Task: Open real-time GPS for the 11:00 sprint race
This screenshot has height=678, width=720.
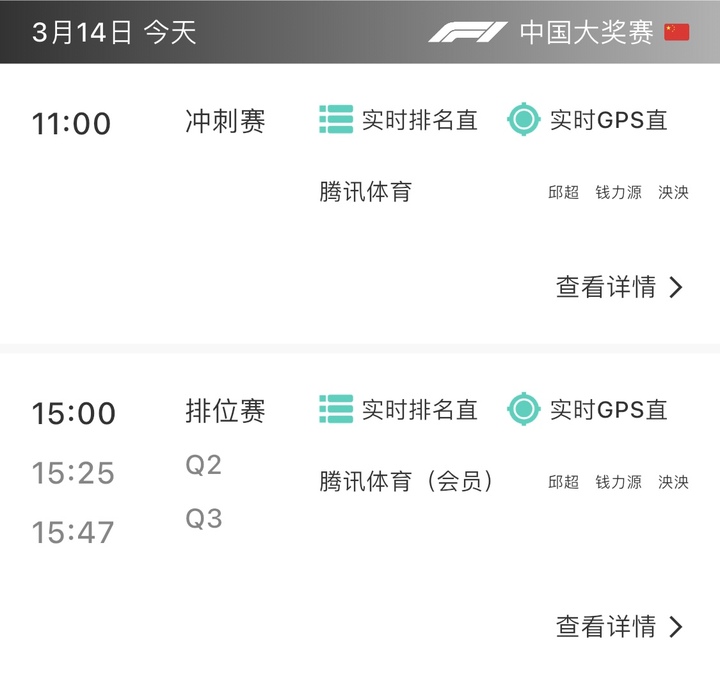Action: tap(587, 120)
